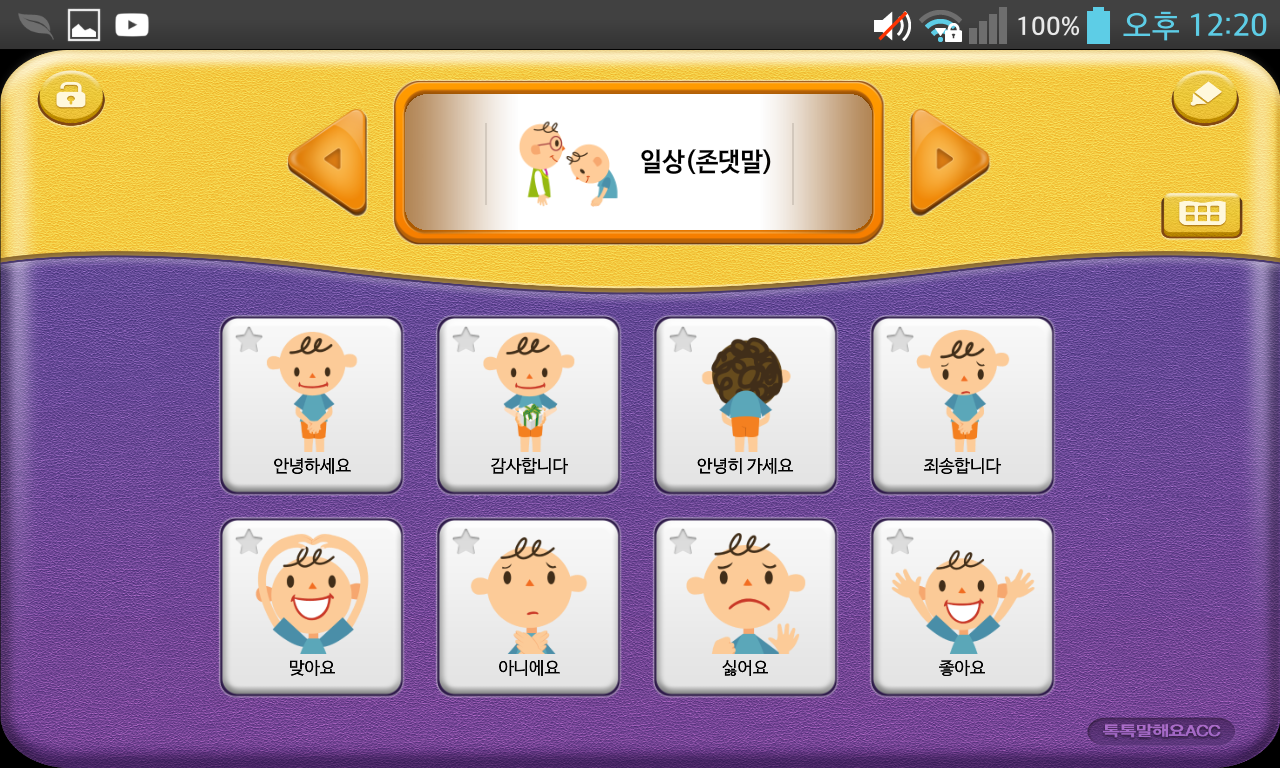1280x768 pixels.
Task: Star the 죄송합니다 card as favorite
Action: point(900,340)
